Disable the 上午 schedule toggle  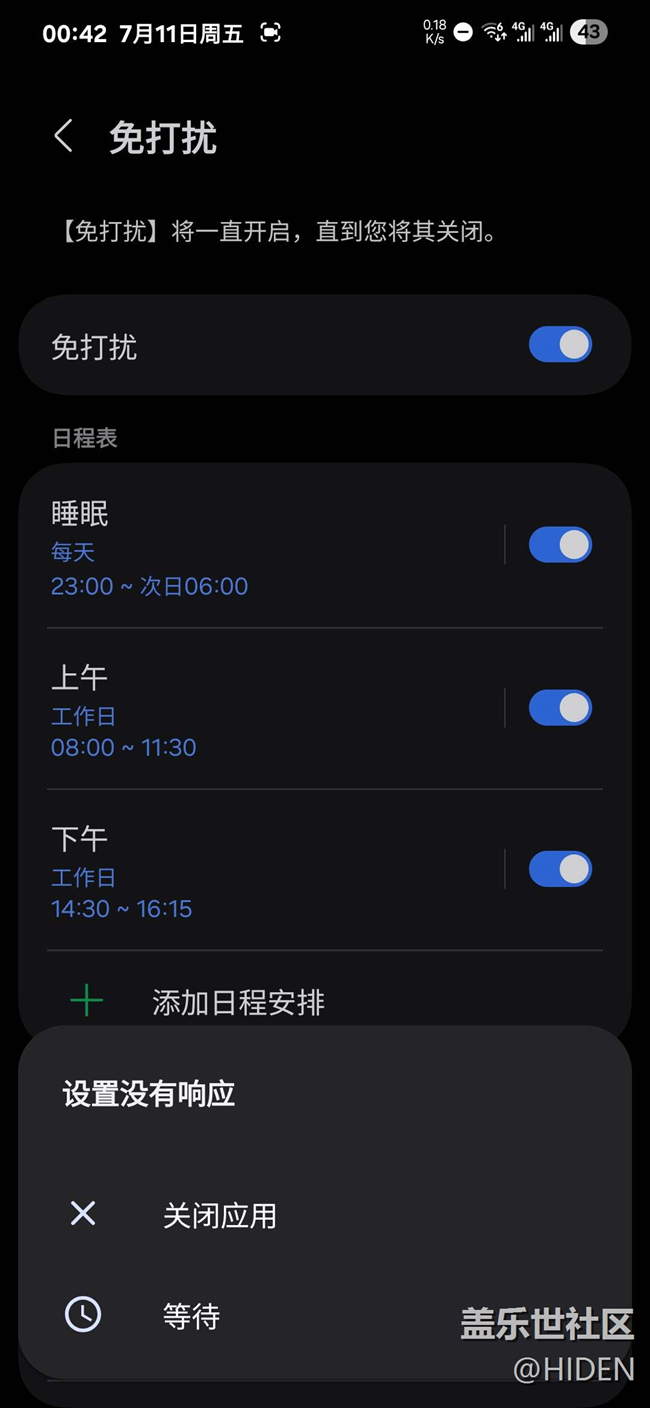click(560, 708)
